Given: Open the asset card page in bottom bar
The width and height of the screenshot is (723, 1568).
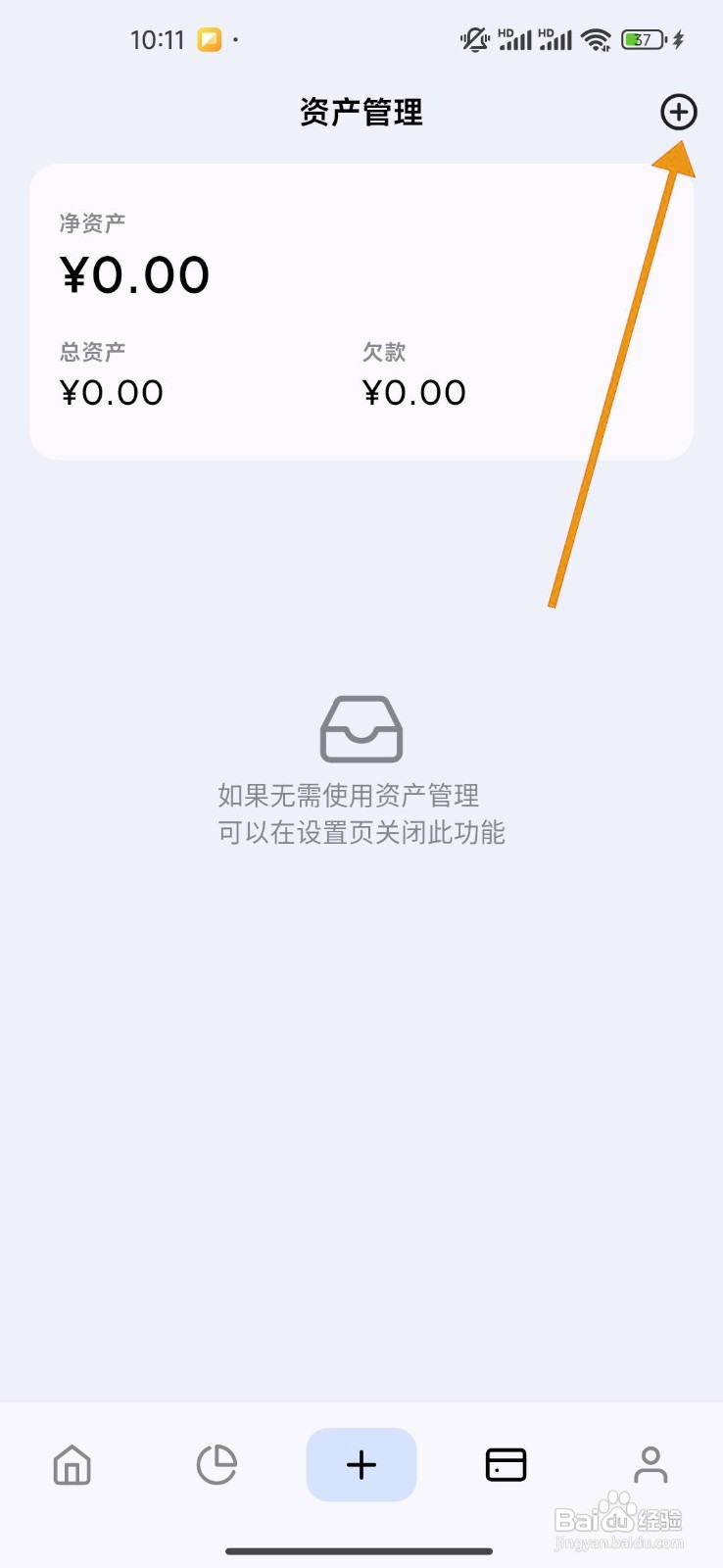Looking at the screenshot, I should click(x=506, y=1465).
